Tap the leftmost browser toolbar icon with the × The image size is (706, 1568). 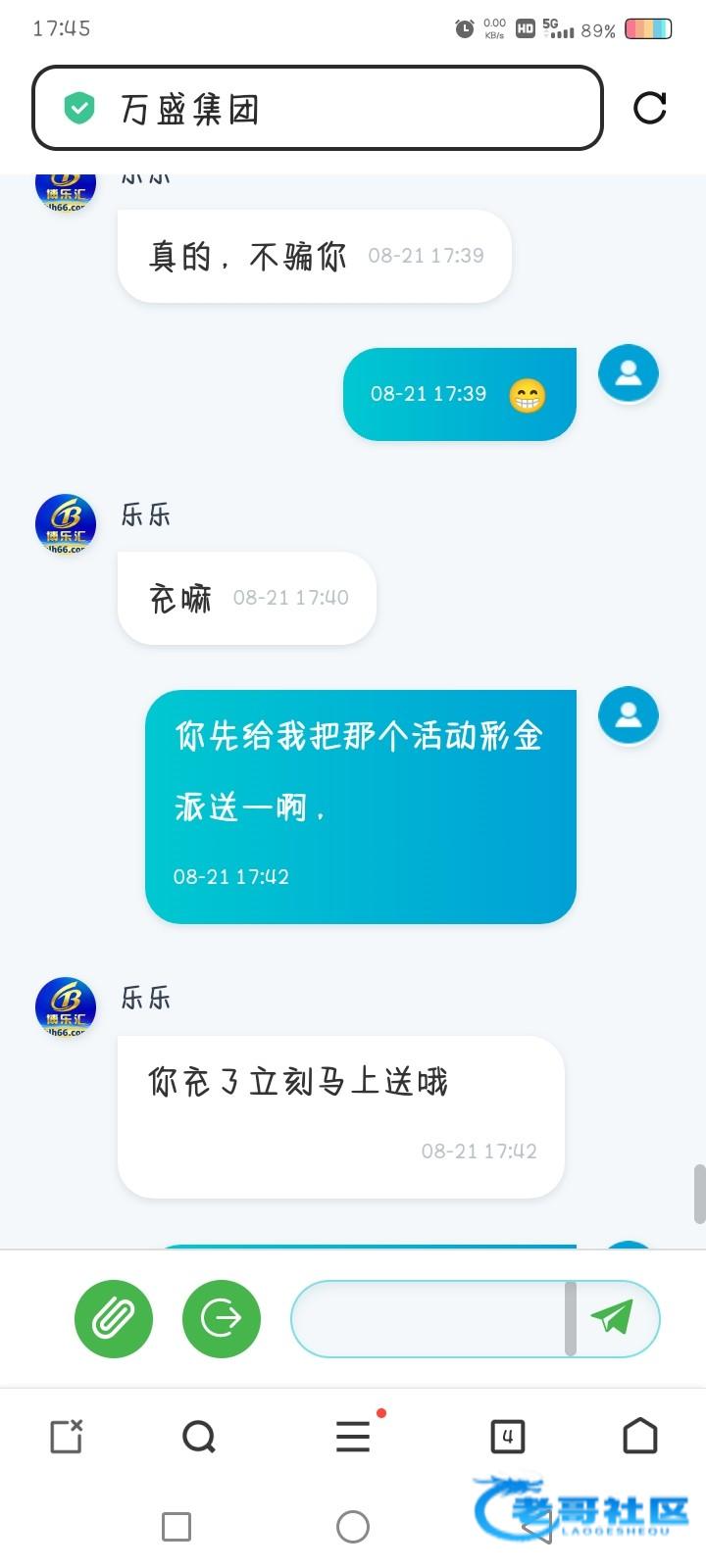pyautogui.click(x=66, y=1437)
